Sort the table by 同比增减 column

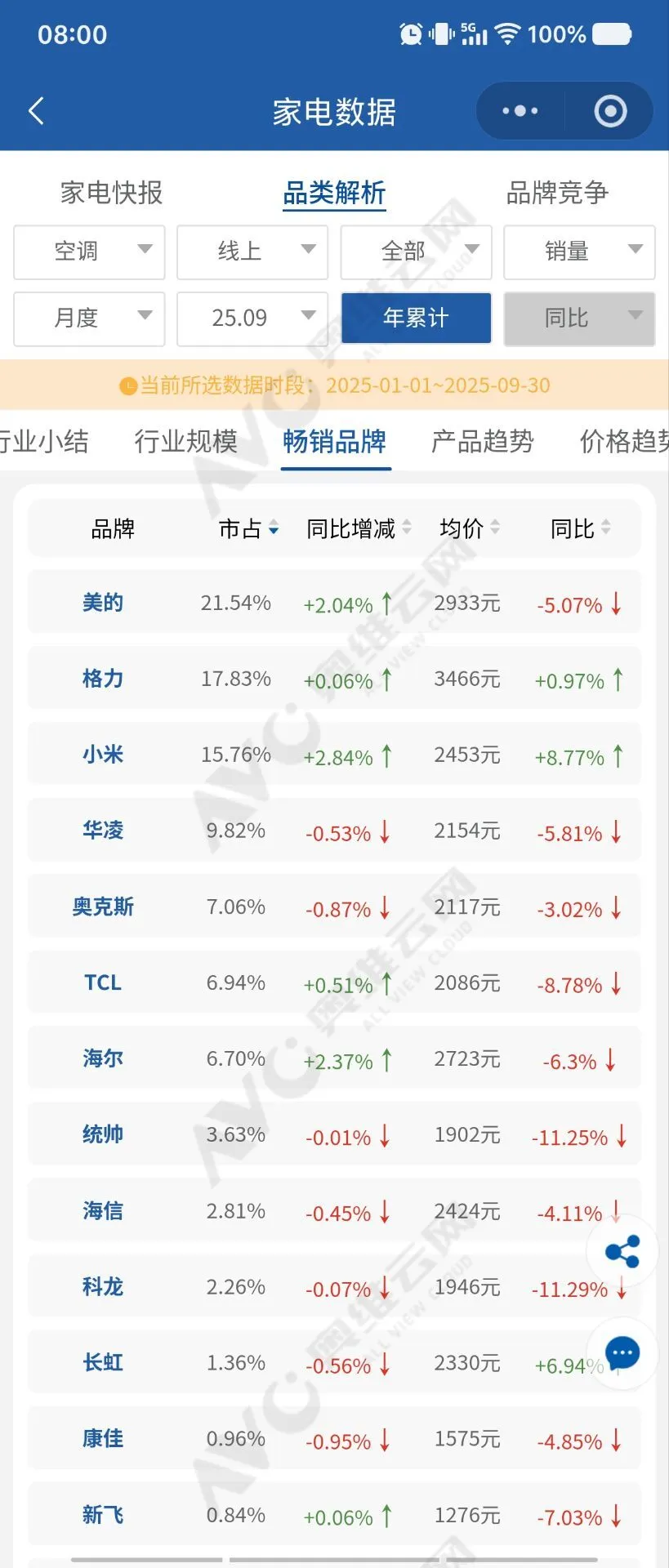358,529
